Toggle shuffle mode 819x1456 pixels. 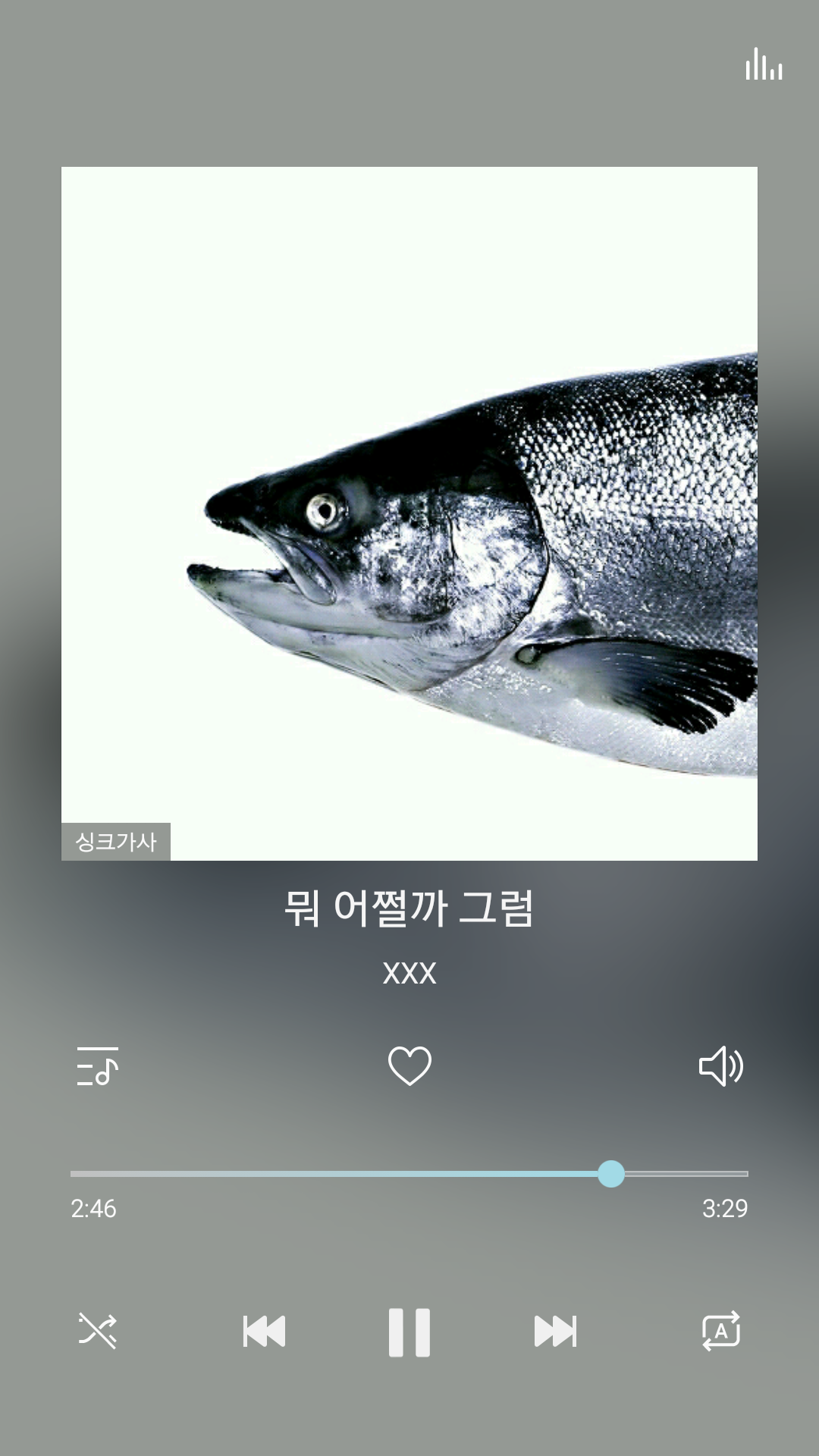[x=98, y=1331]
